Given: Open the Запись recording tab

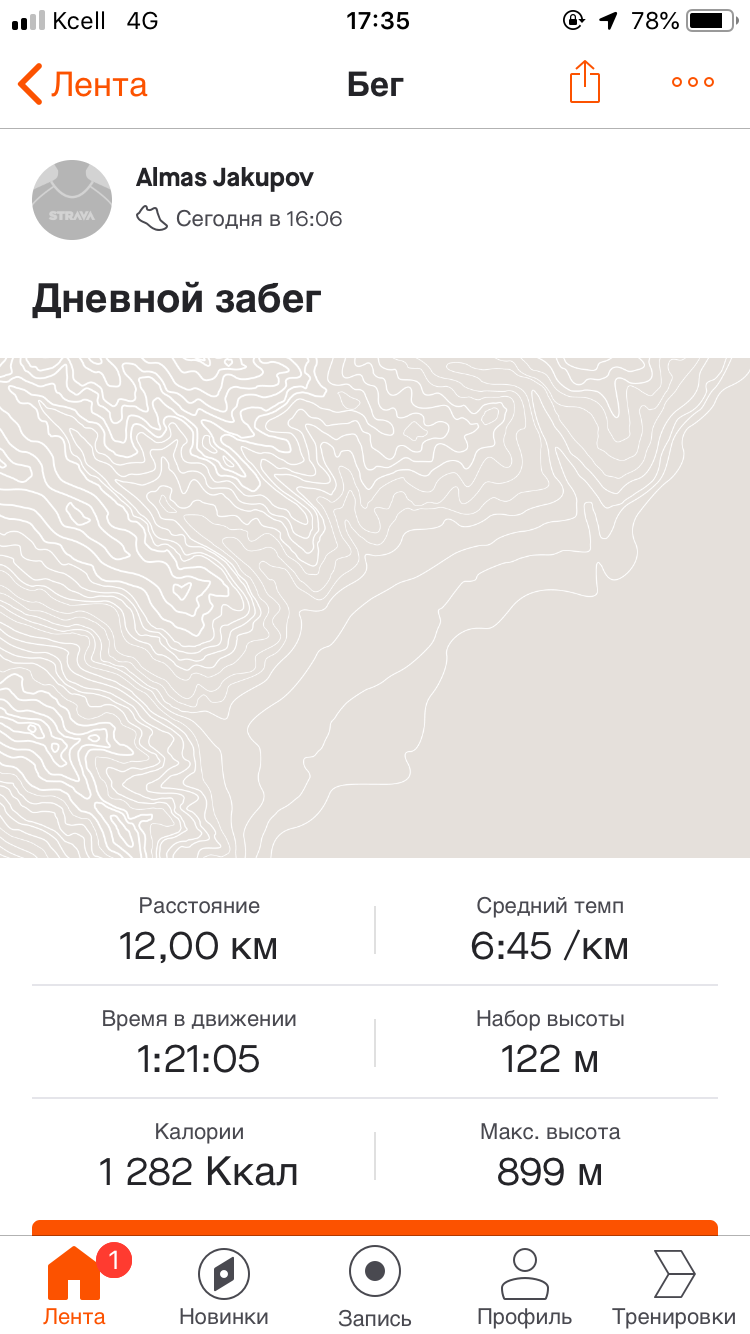Looking at the screenshot, I should point(375,1286).
